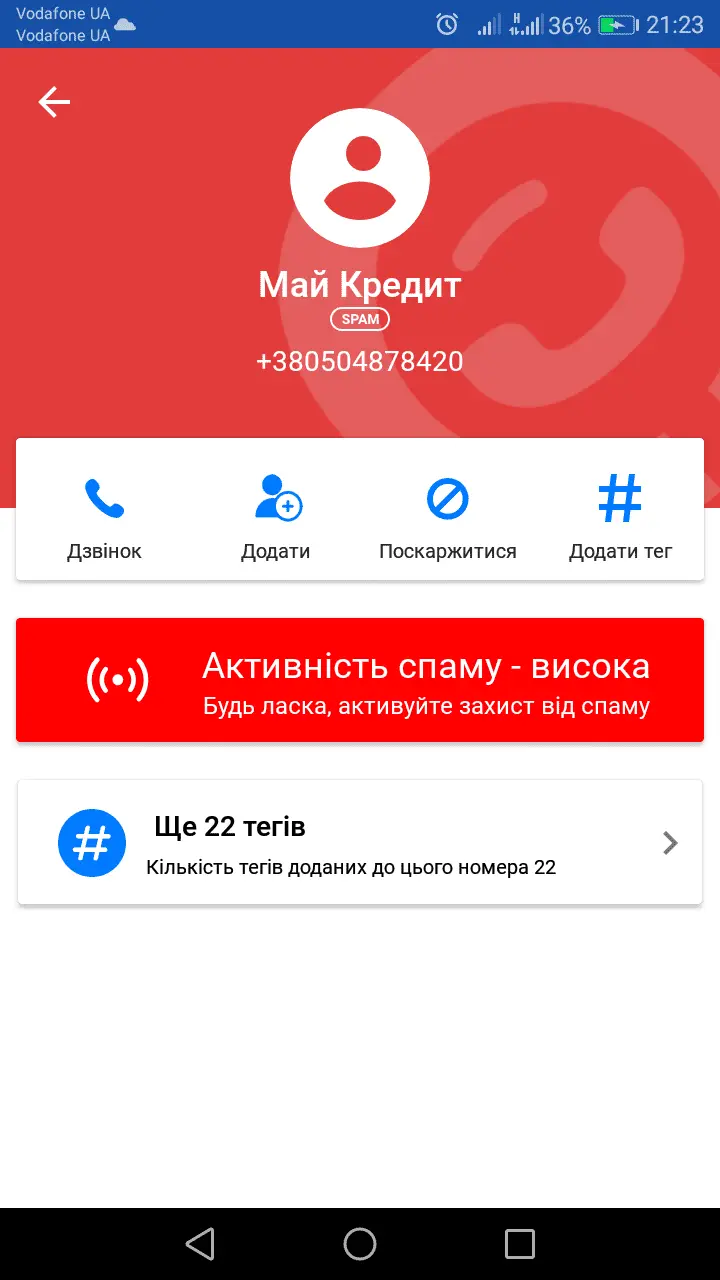Screen dimensions: 720x1280
Task: Add a tag with Додати тег
Action: (x=620, y=515)
